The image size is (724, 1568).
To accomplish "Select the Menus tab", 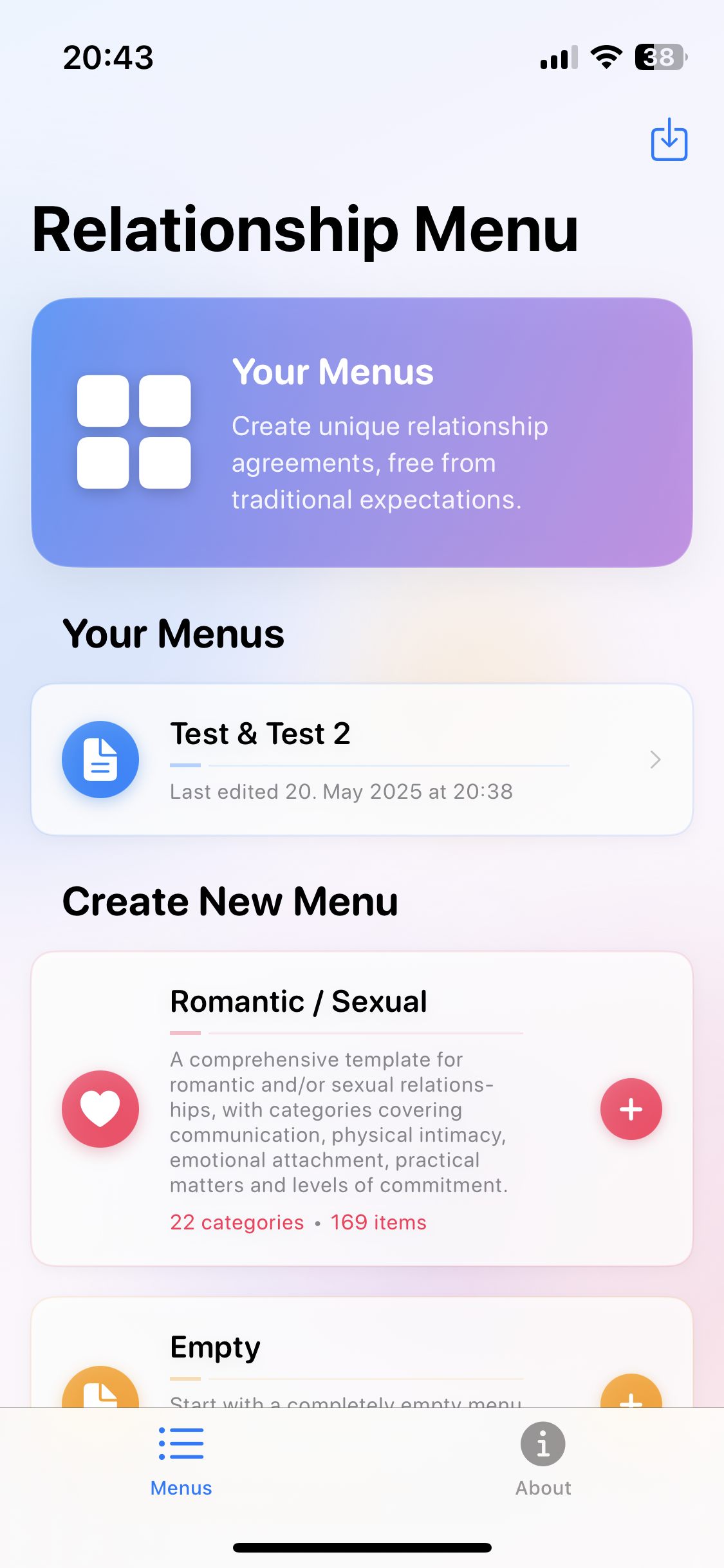I will pyautogui.click(x=181, y=1459).
